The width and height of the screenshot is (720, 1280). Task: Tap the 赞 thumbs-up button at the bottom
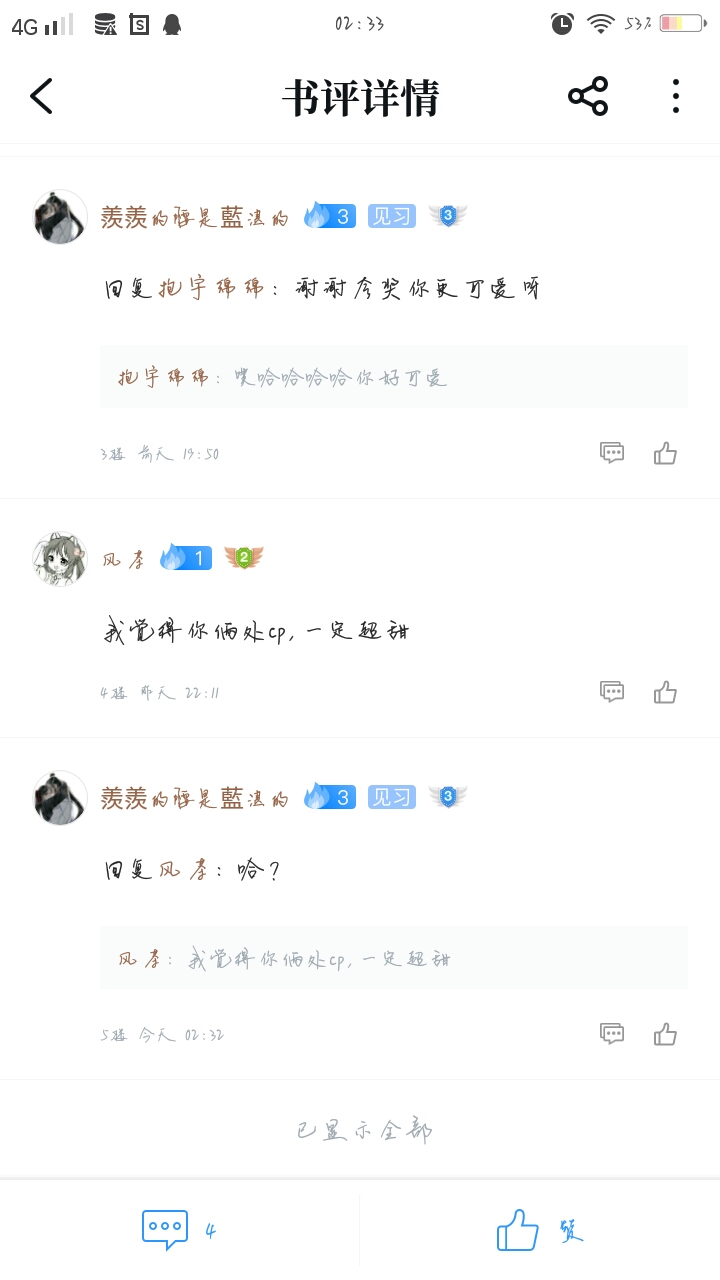pos(519,1230)
